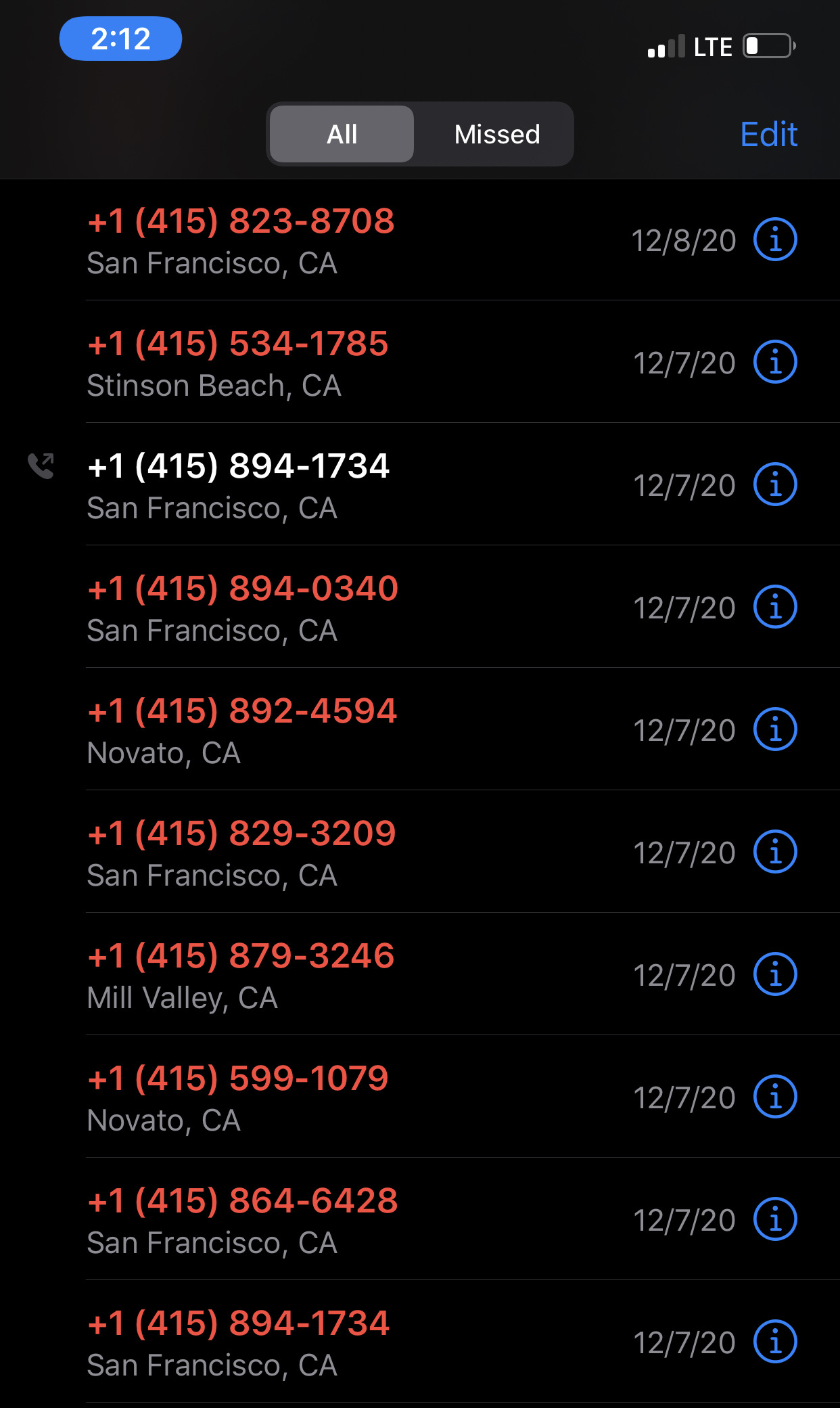Open info for +1 (415) 894-0340
This screenshot has height=1408, width=840.
775,607
